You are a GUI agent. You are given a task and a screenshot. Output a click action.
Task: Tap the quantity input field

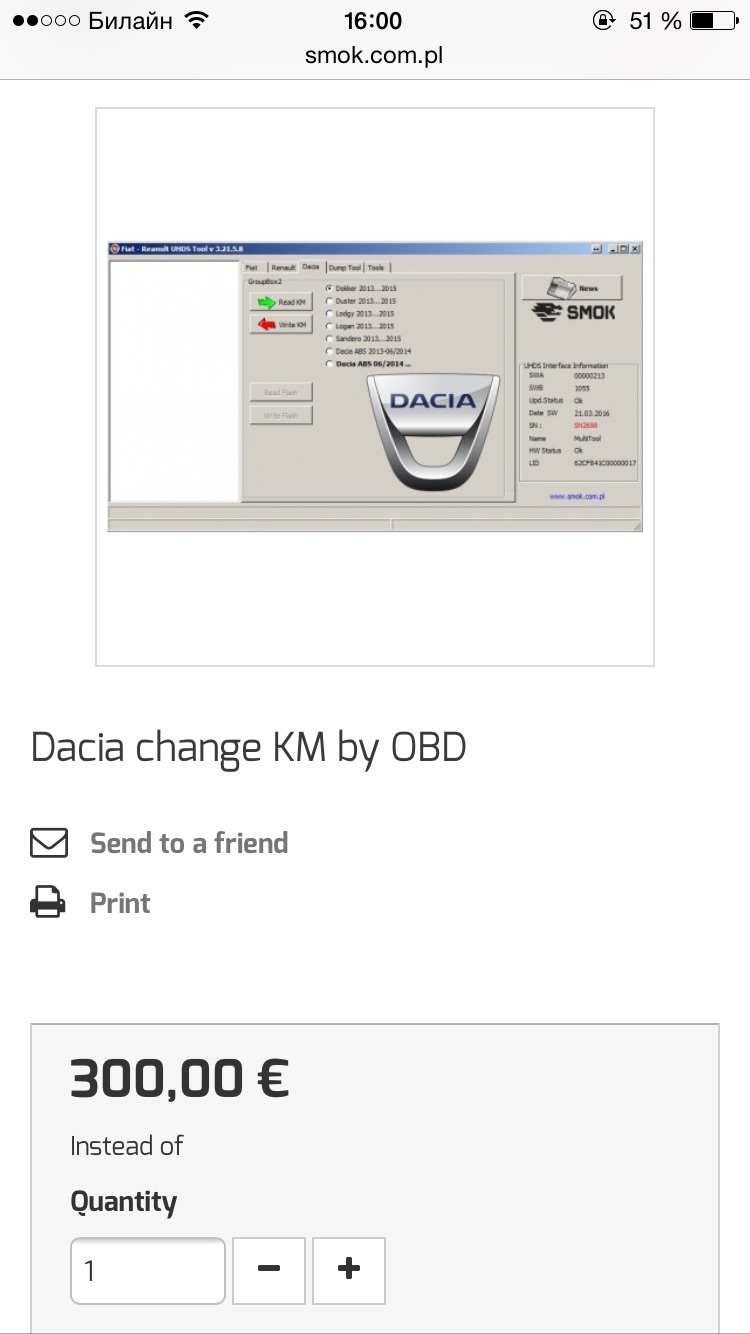pyautogui.click(x=148, y=1271)
